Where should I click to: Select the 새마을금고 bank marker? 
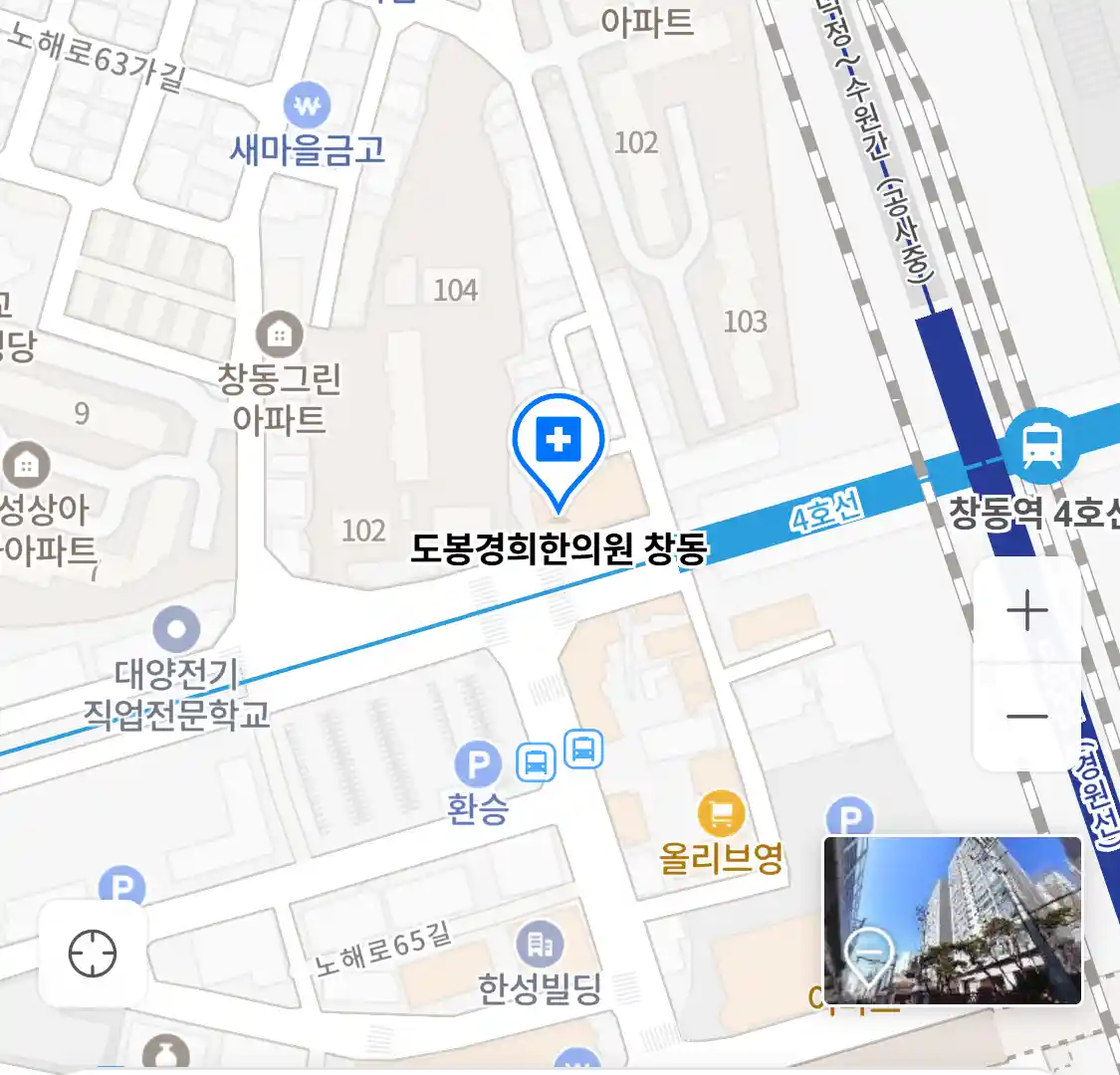coord(307,105)
